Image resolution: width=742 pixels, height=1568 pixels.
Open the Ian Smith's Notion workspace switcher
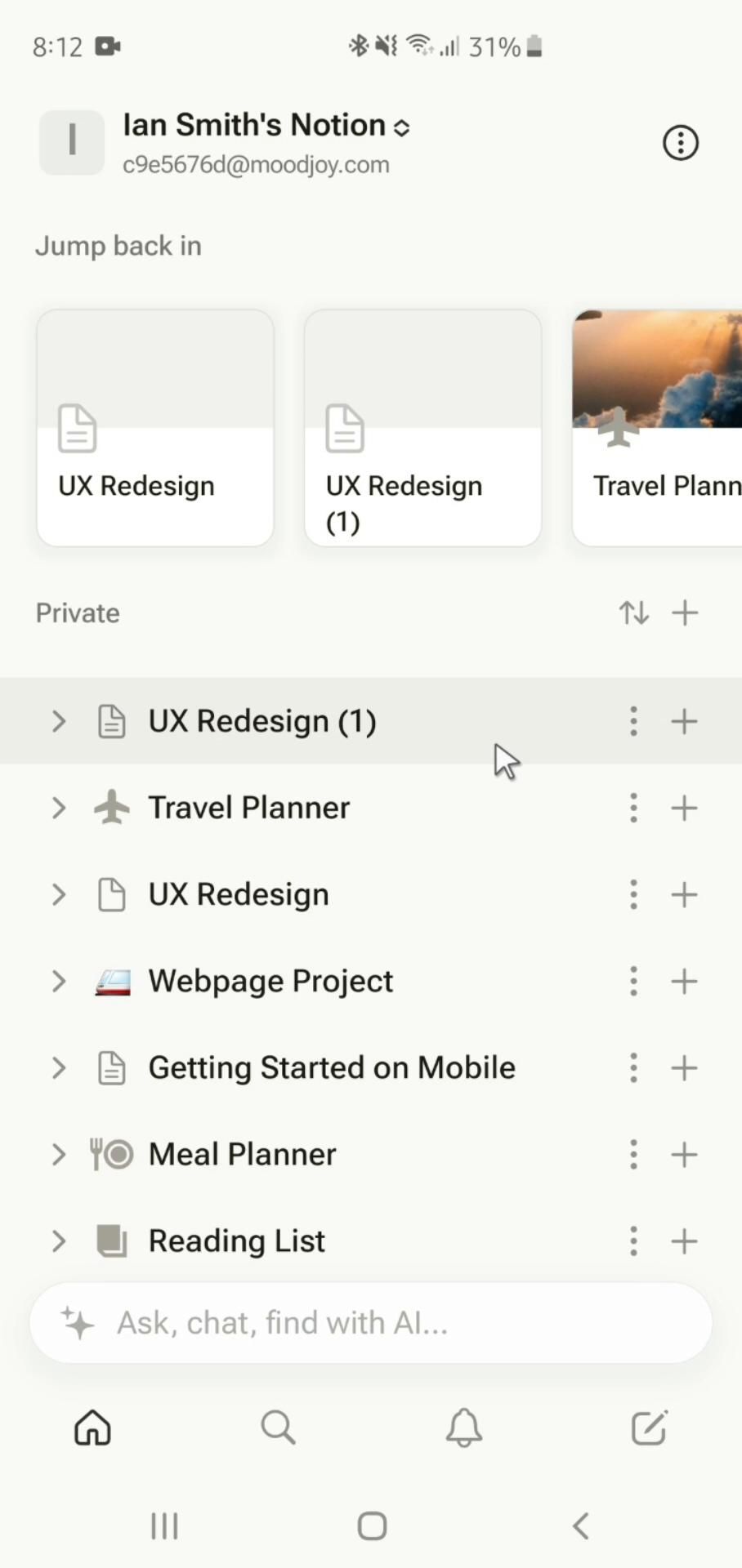coord(266,126)
